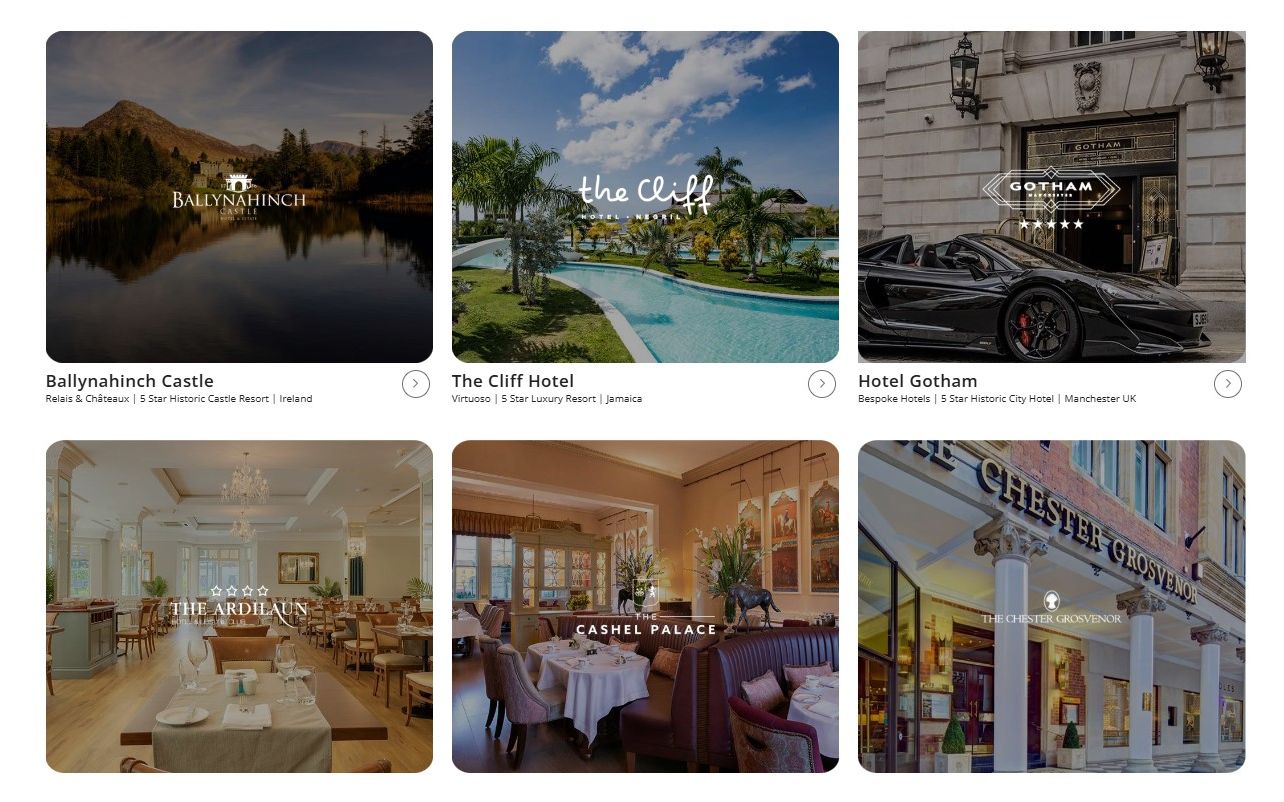The image size is (1284, 802).
Task: Open the Ballynahinch Castle photo card
Action: coord(239,197)
